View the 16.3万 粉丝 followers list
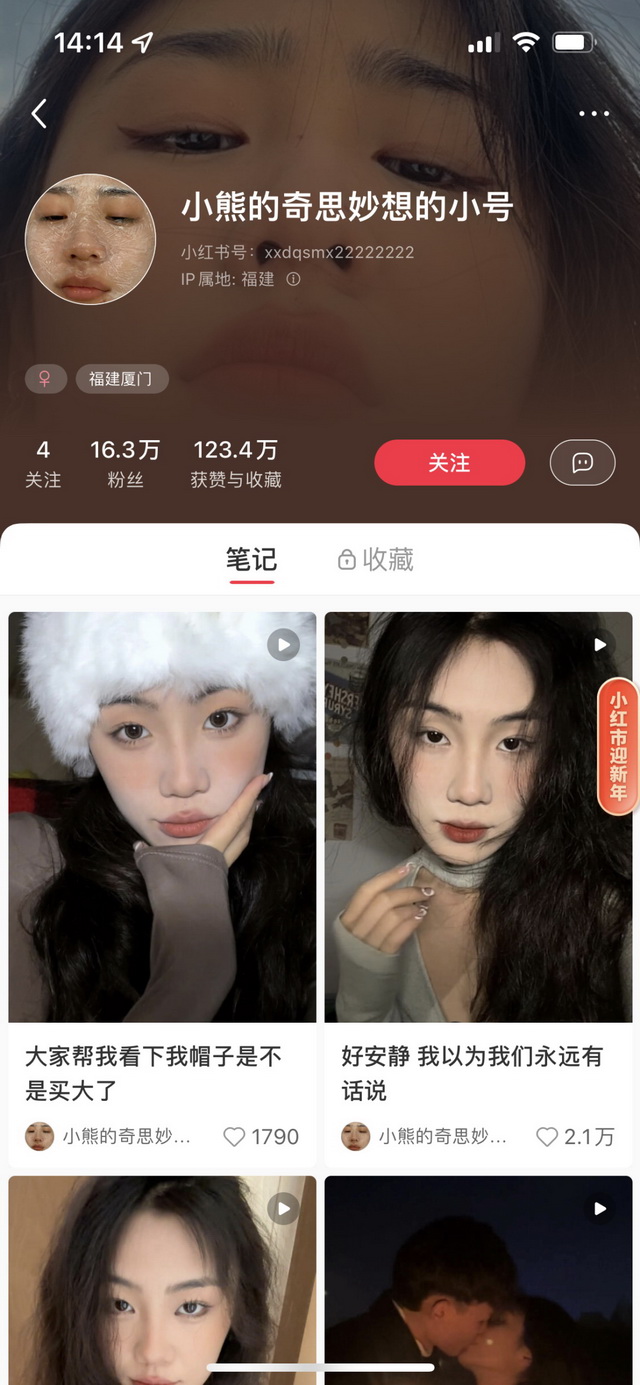Viewport: 640px width, 1385px height. coord(125,464)
